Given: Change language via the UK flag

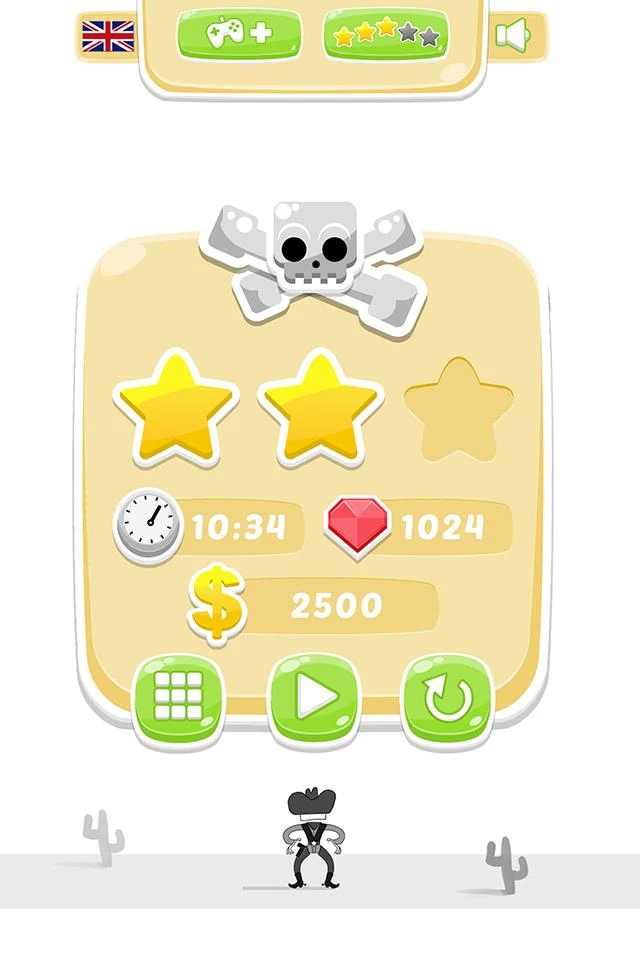Looking at the screenshot, I should click(x=107, y=36).
